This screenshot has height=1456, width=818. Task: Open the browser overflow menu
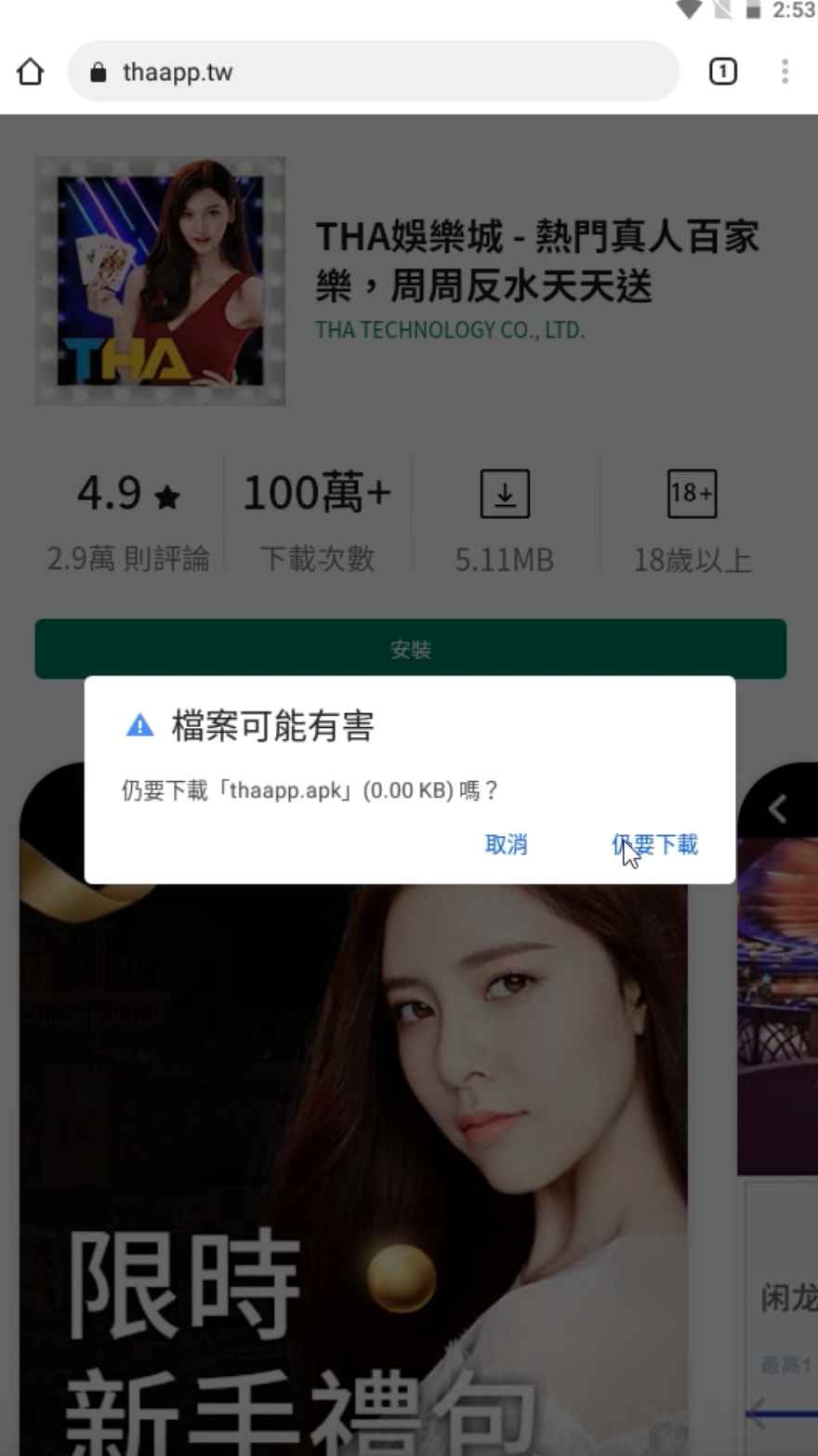785,72
